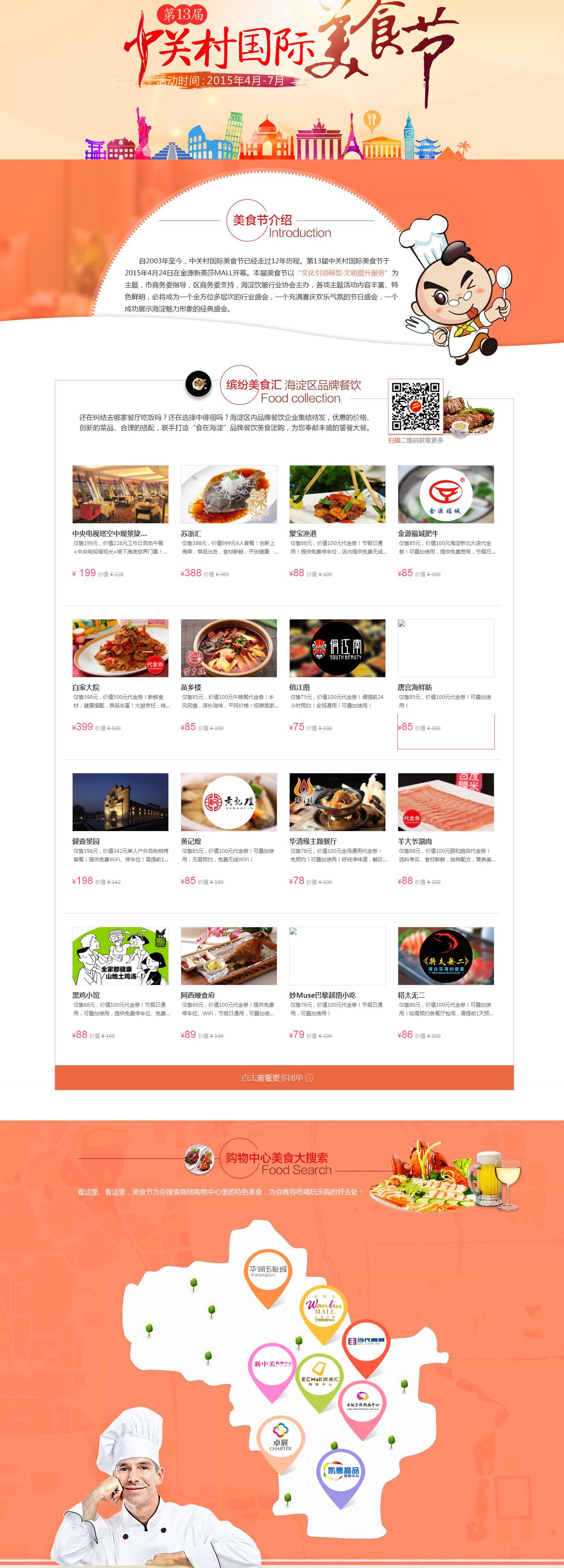564x1568 pixels.
Task: Open the 俏江南 deal
Action: [337, 648]
